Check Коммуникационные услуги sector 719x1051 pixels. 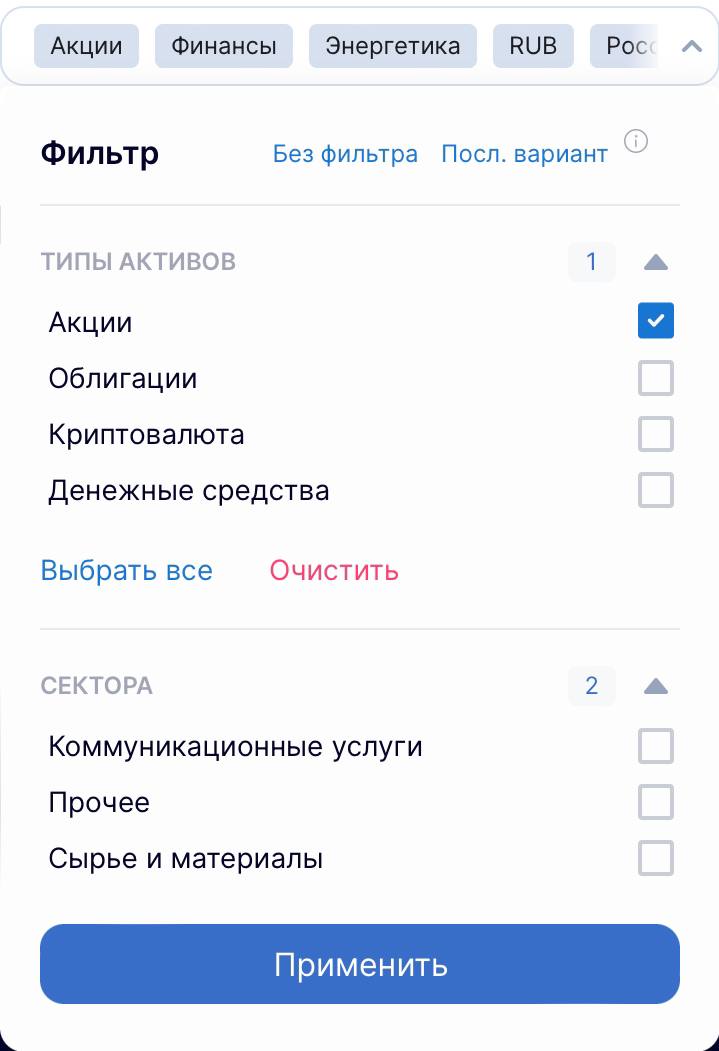click(x=656, y=746)
